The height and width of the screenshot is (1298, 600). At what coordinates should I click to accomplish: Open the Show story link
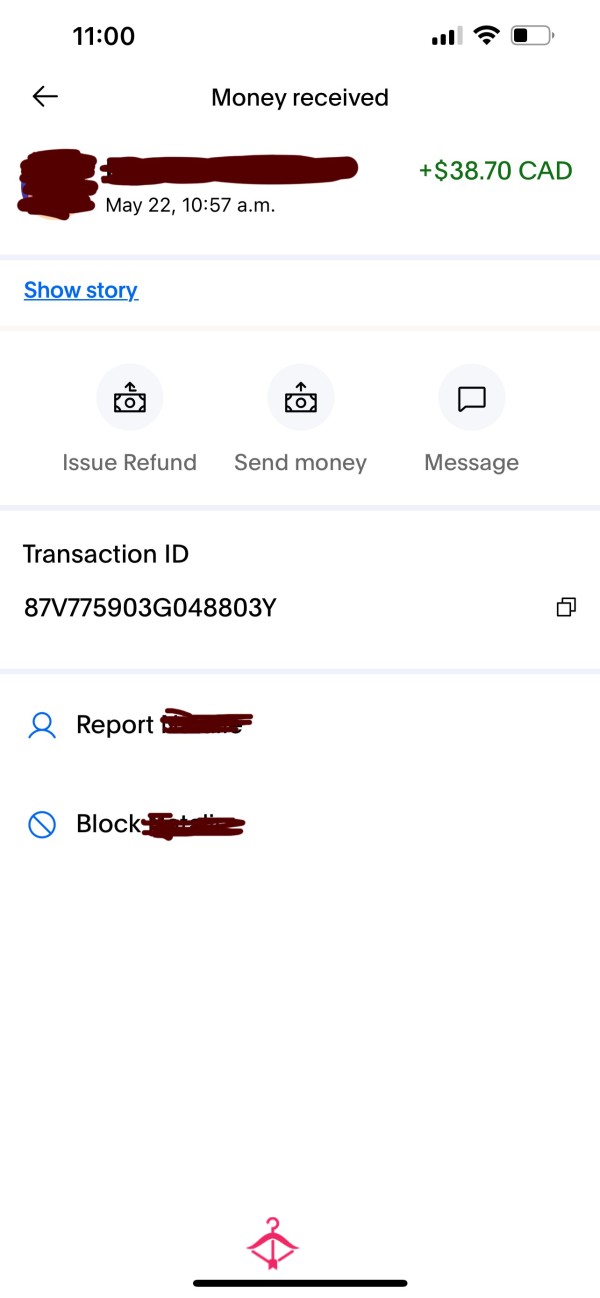81,290
